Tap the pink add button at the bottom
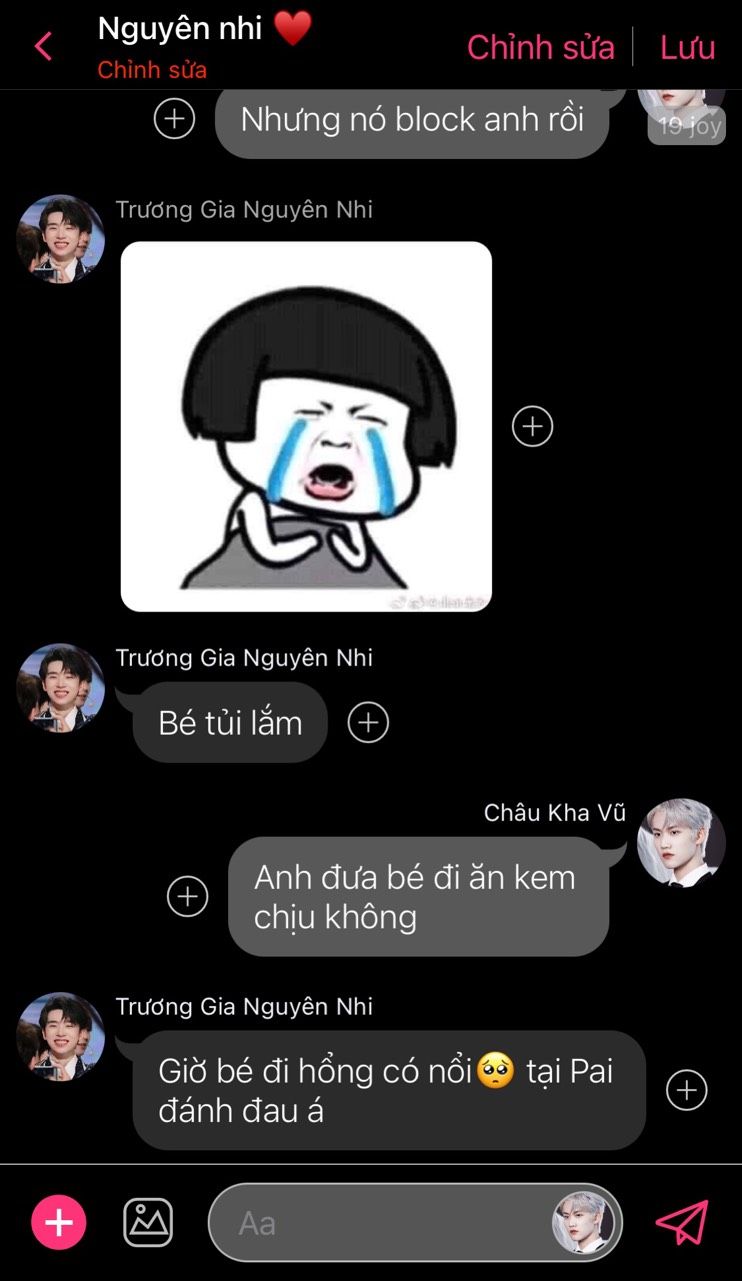The height and width of the screenshot is (1281, 742). click(x=59, y=1222)
